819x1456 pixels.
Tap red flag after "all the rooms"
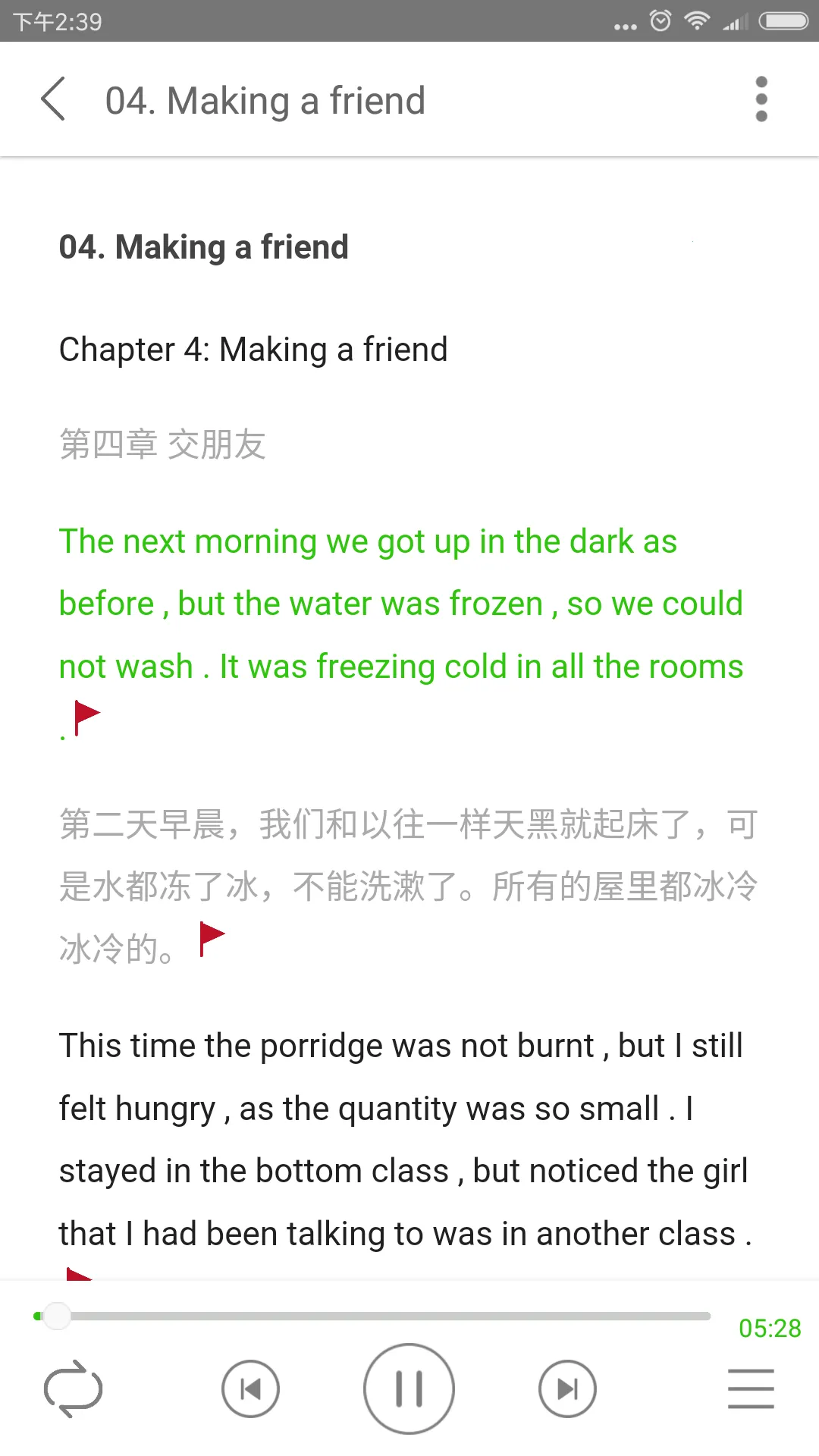86,717
